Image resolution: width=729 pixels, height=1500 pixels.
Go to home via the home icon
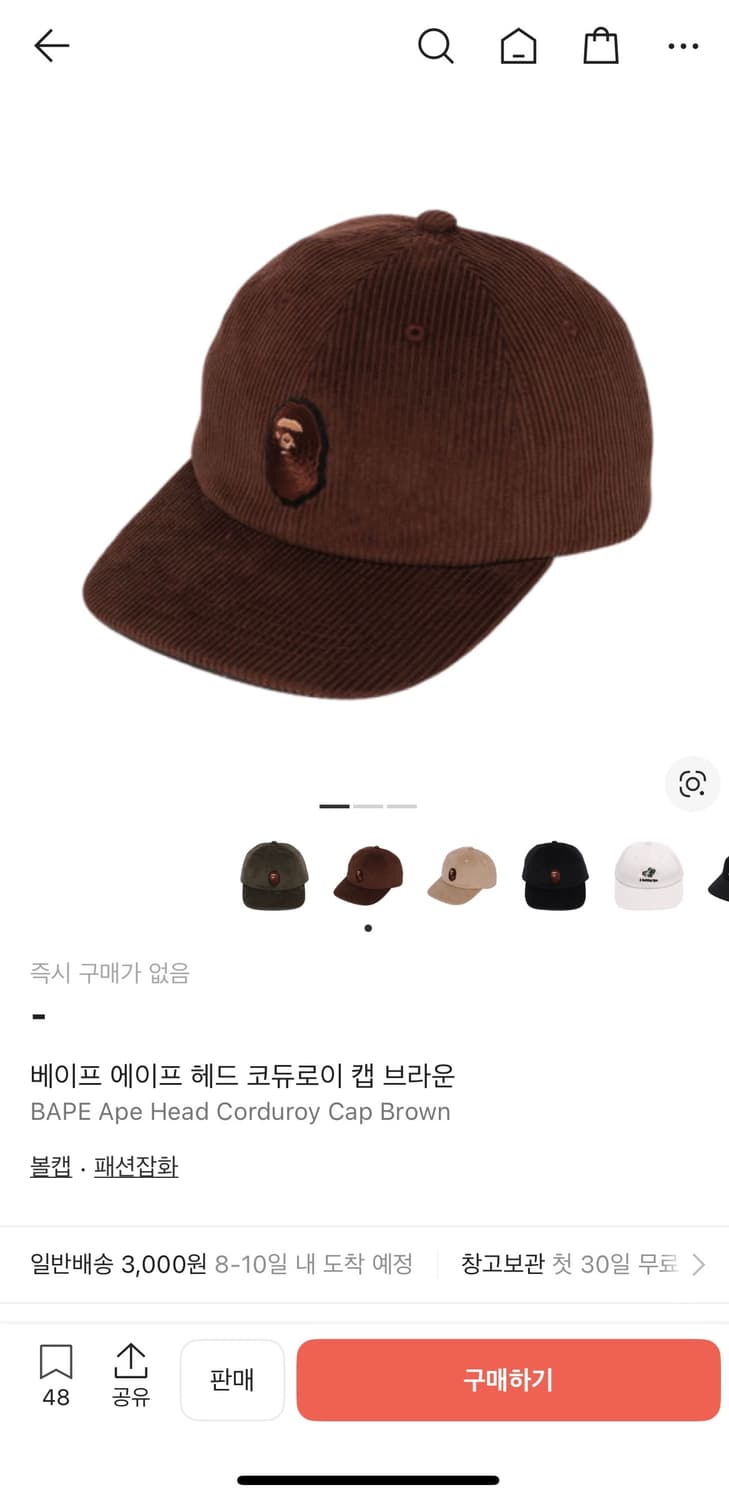click(517, 45)
